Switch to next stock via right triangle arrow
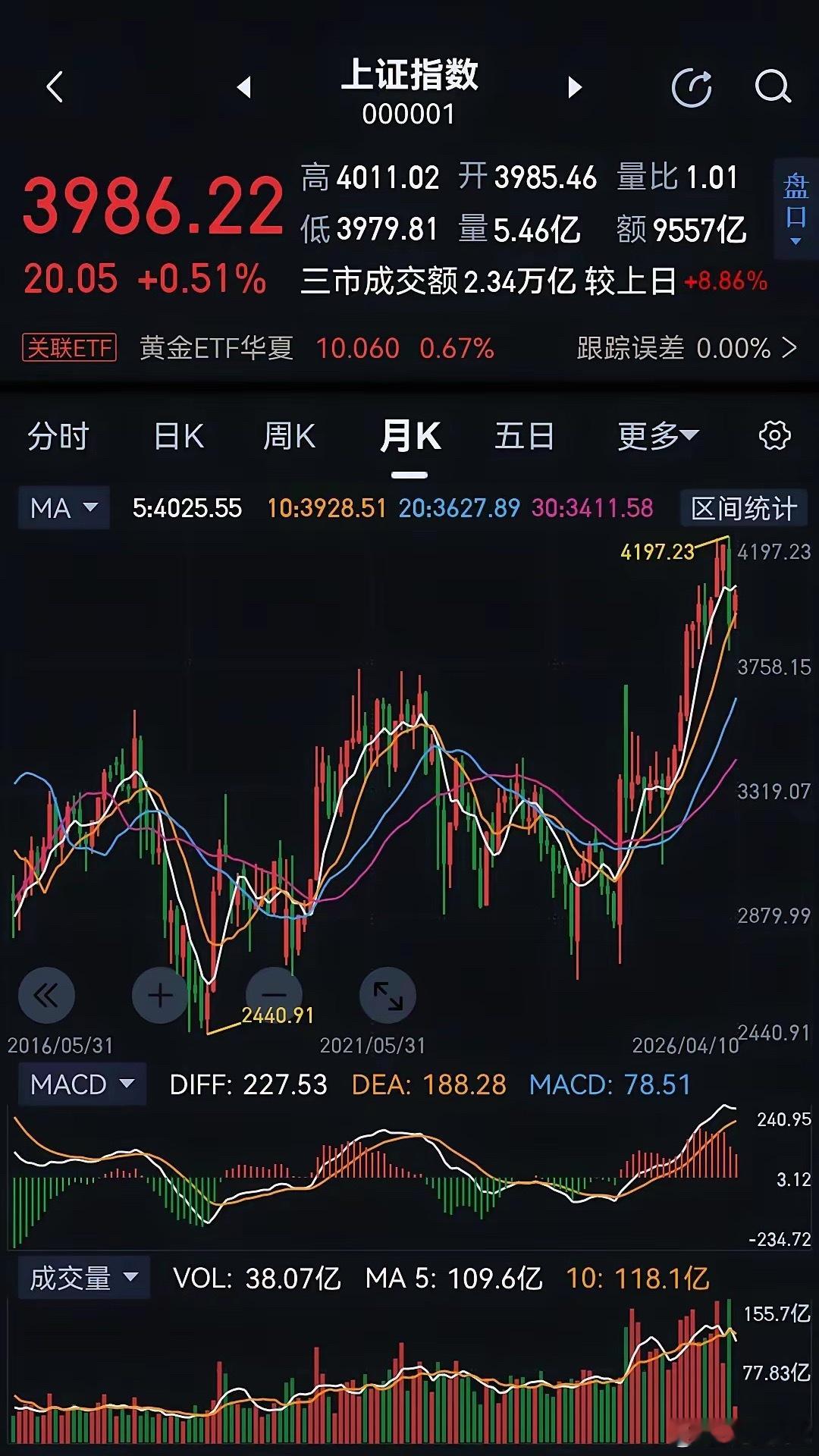This screenshot has width=819, height=1456. [x=576, y=86]
